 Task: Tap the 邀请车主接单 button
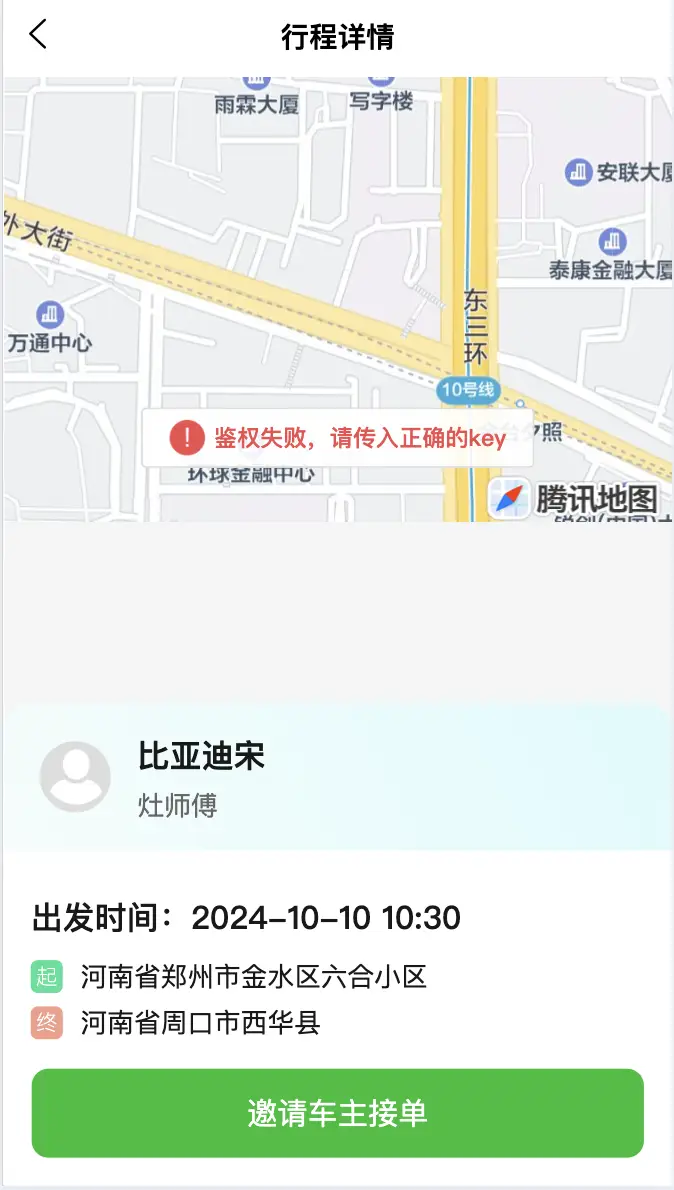(338, 1113)
